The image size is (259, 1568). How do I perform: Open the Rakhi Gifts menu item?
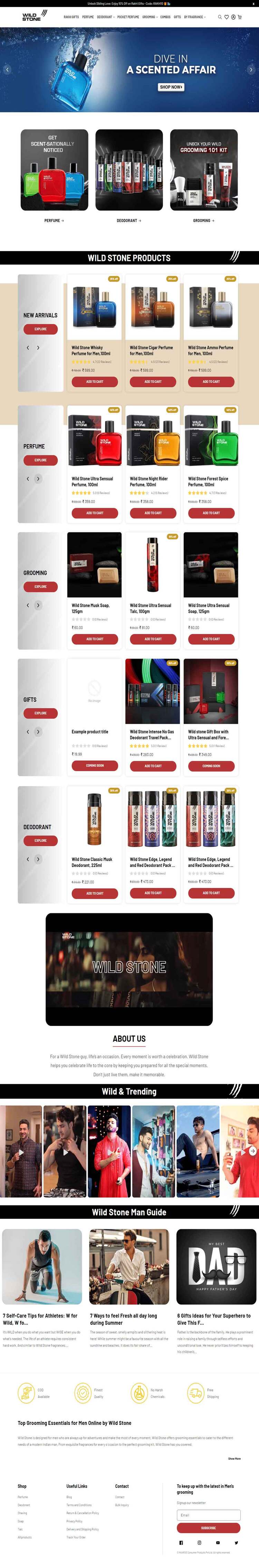point(71,17)
